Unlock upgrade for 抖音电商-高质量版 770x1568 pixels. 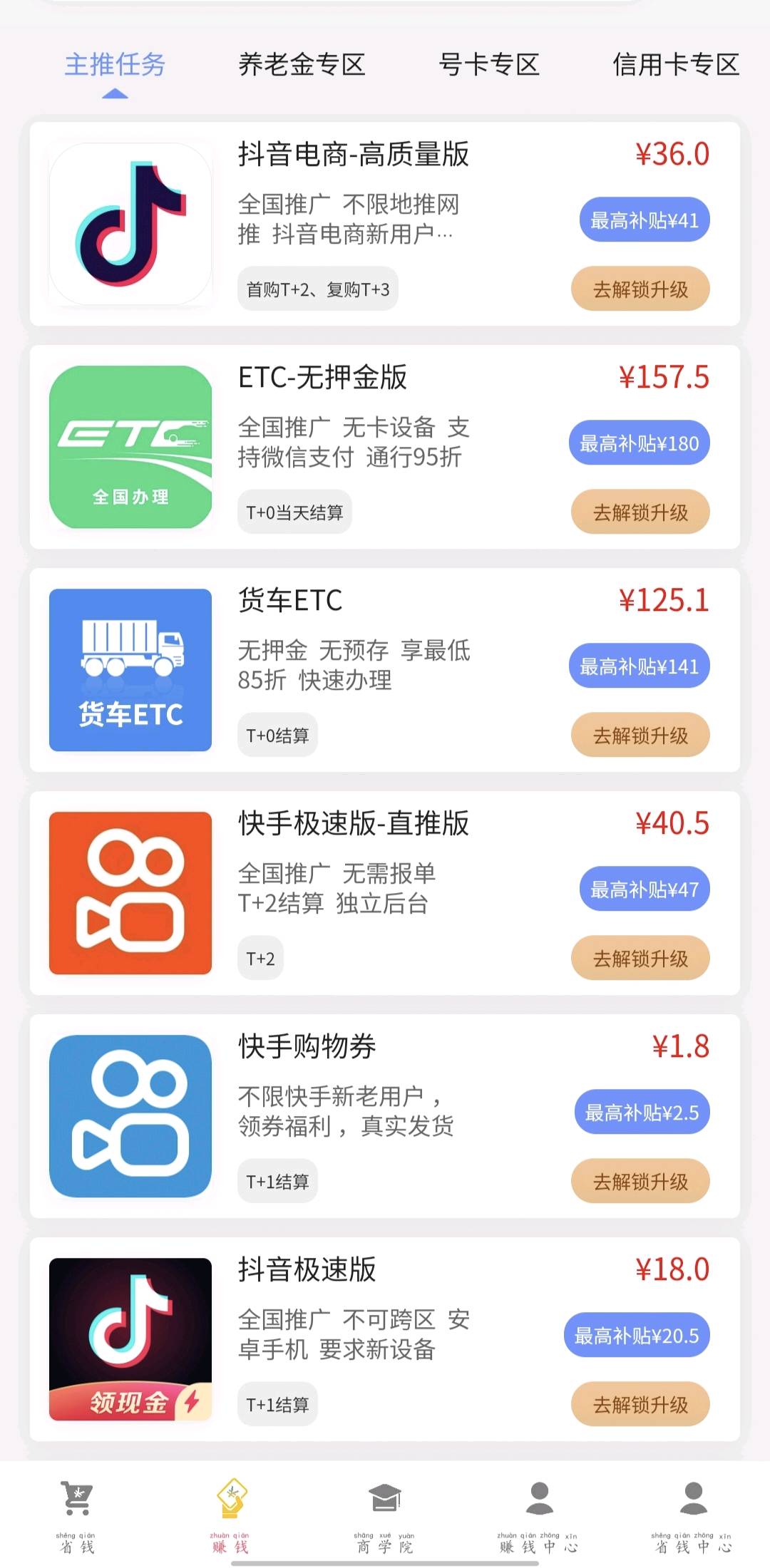pyautogui.click(x=640, y=289)
